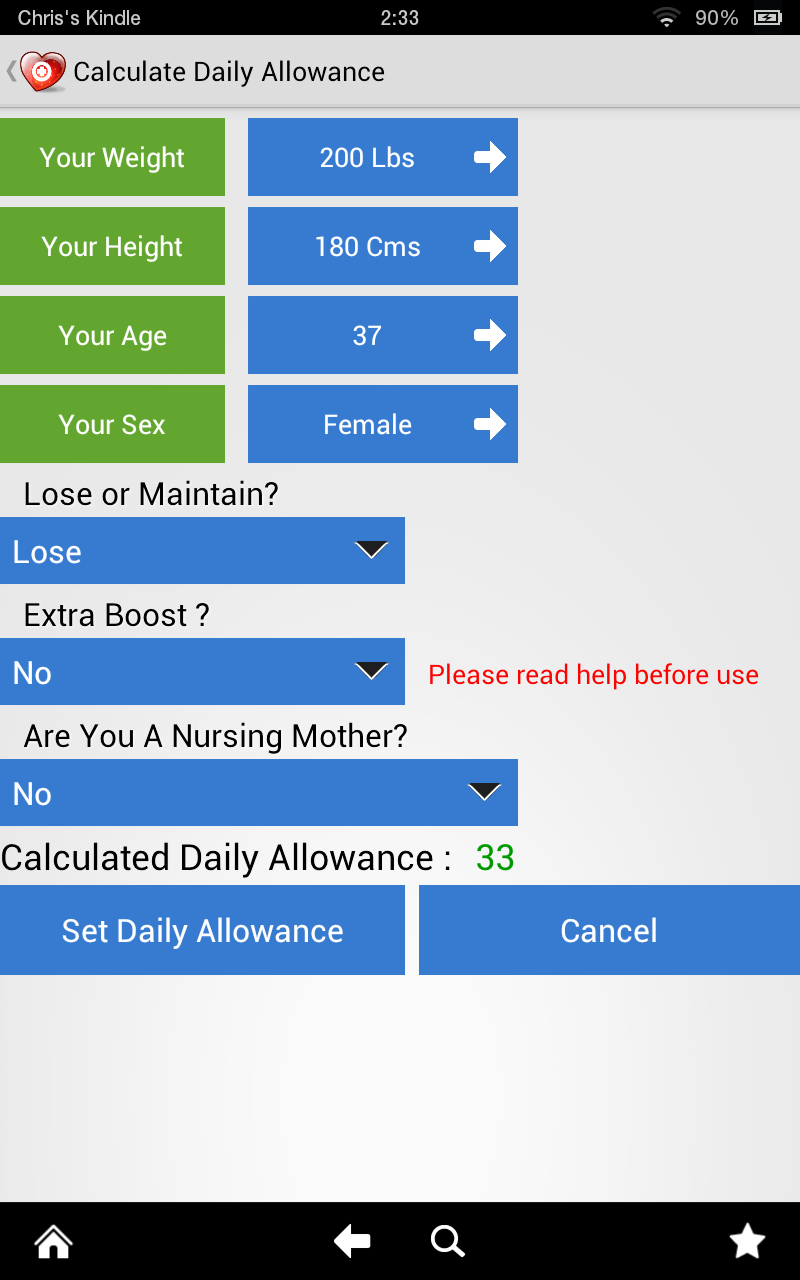The width and height of the screenshot is (800, 1280).
Task: Expand the Lose or Maintain dropdown
Action: [x=202, y=551]
